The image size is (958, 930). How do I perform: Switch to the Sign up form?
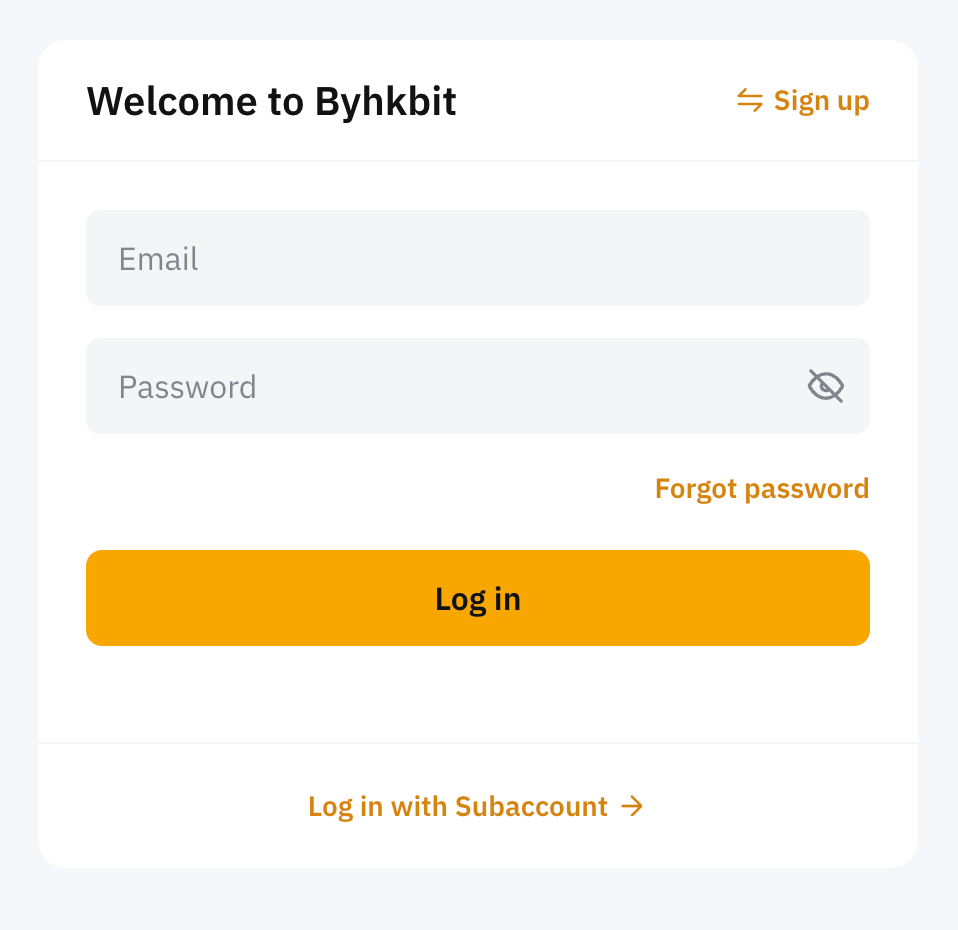[x=803, y=101]
